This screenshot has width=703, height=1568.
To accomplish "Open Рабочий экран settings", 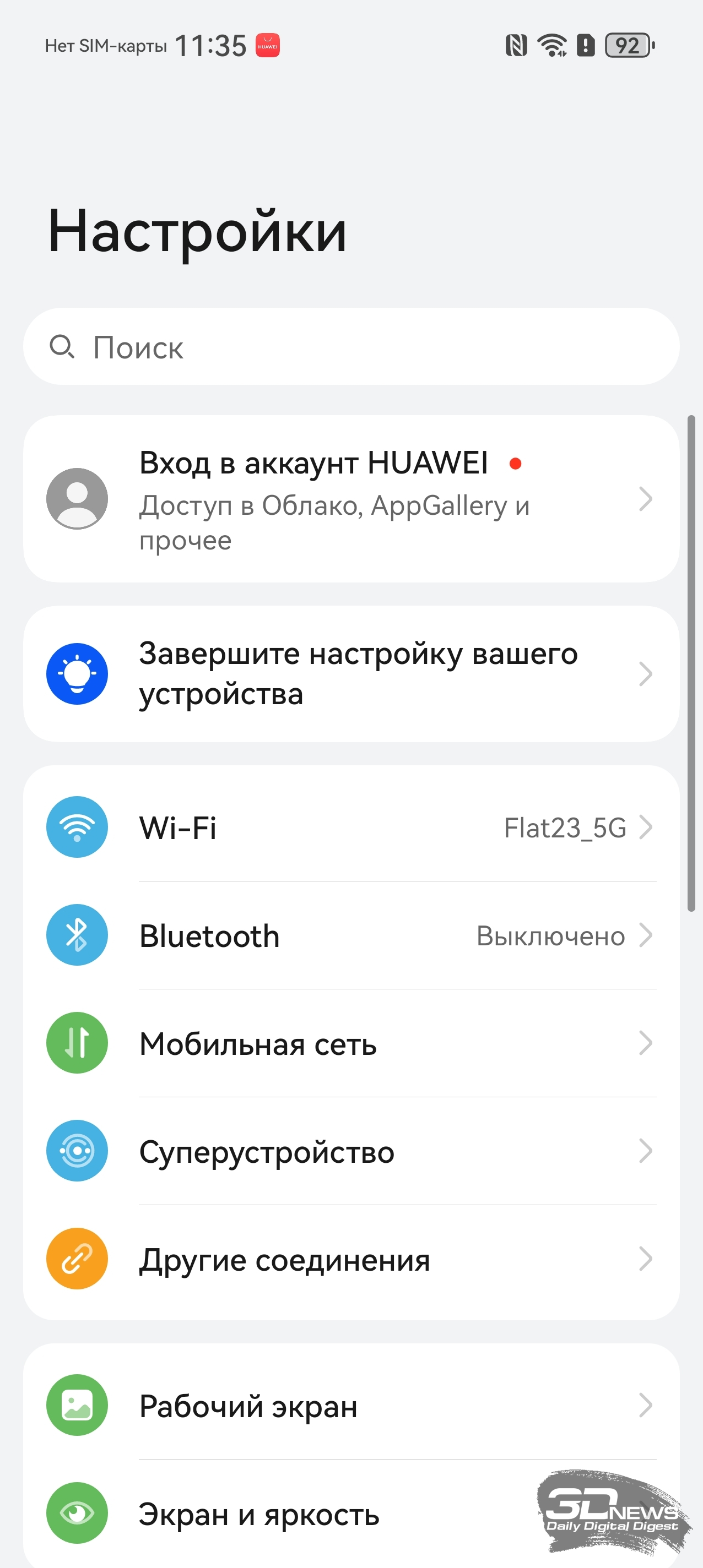I will click(x=351, y=1406).
